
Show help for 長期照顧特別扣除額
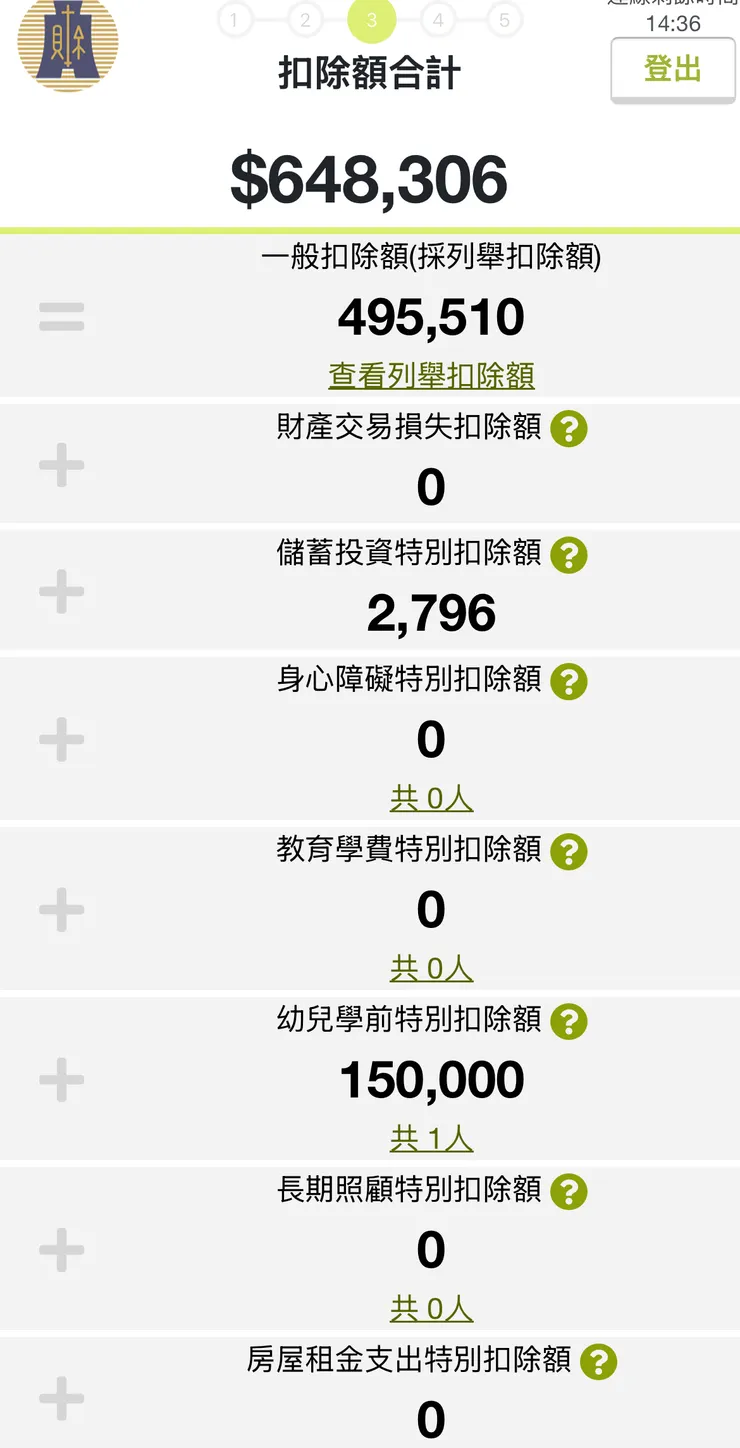tap(569, 1192)
